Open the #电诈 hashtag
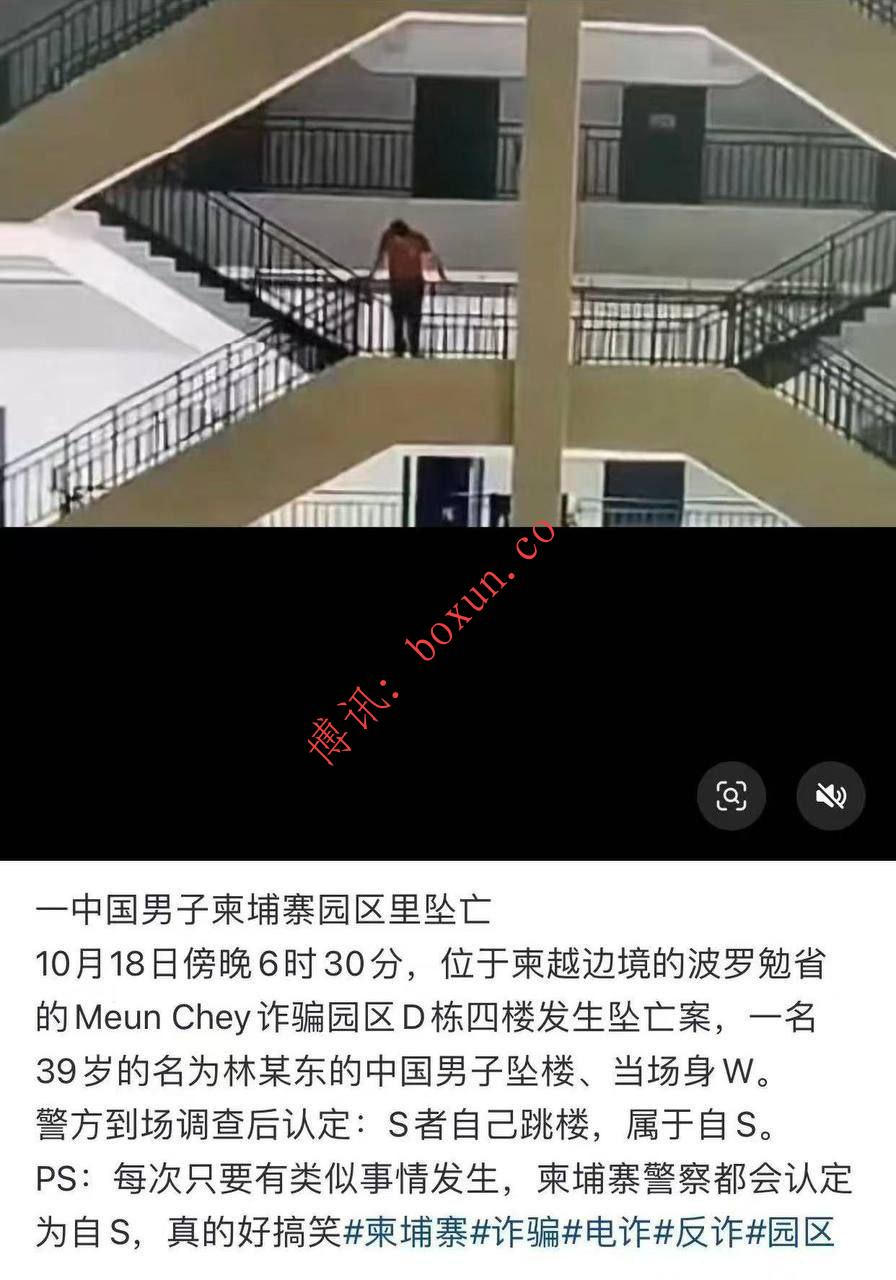This screenshot has width=896, height=1280. click(608, 1232)
